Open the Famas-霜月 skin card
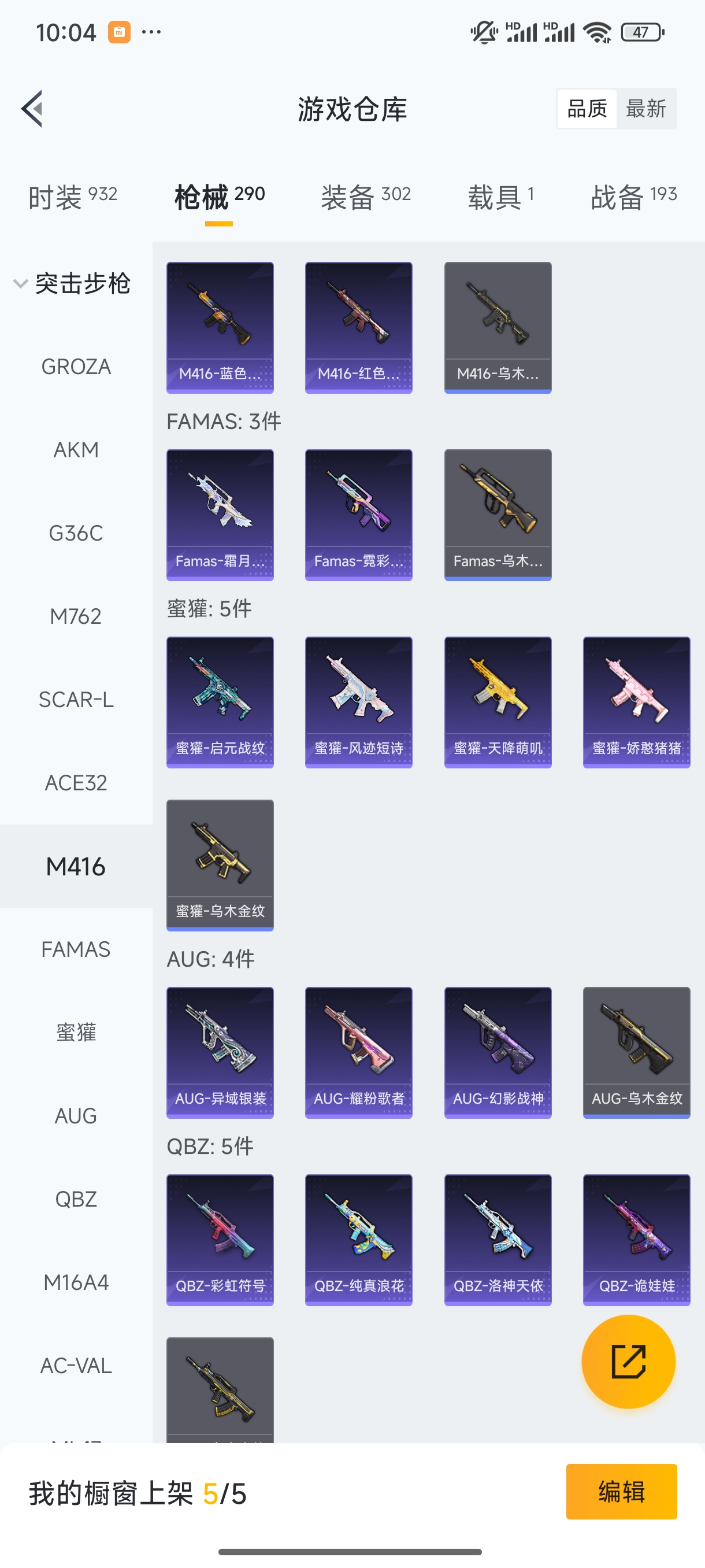705x1568 pixels. (x=220, y=515)
